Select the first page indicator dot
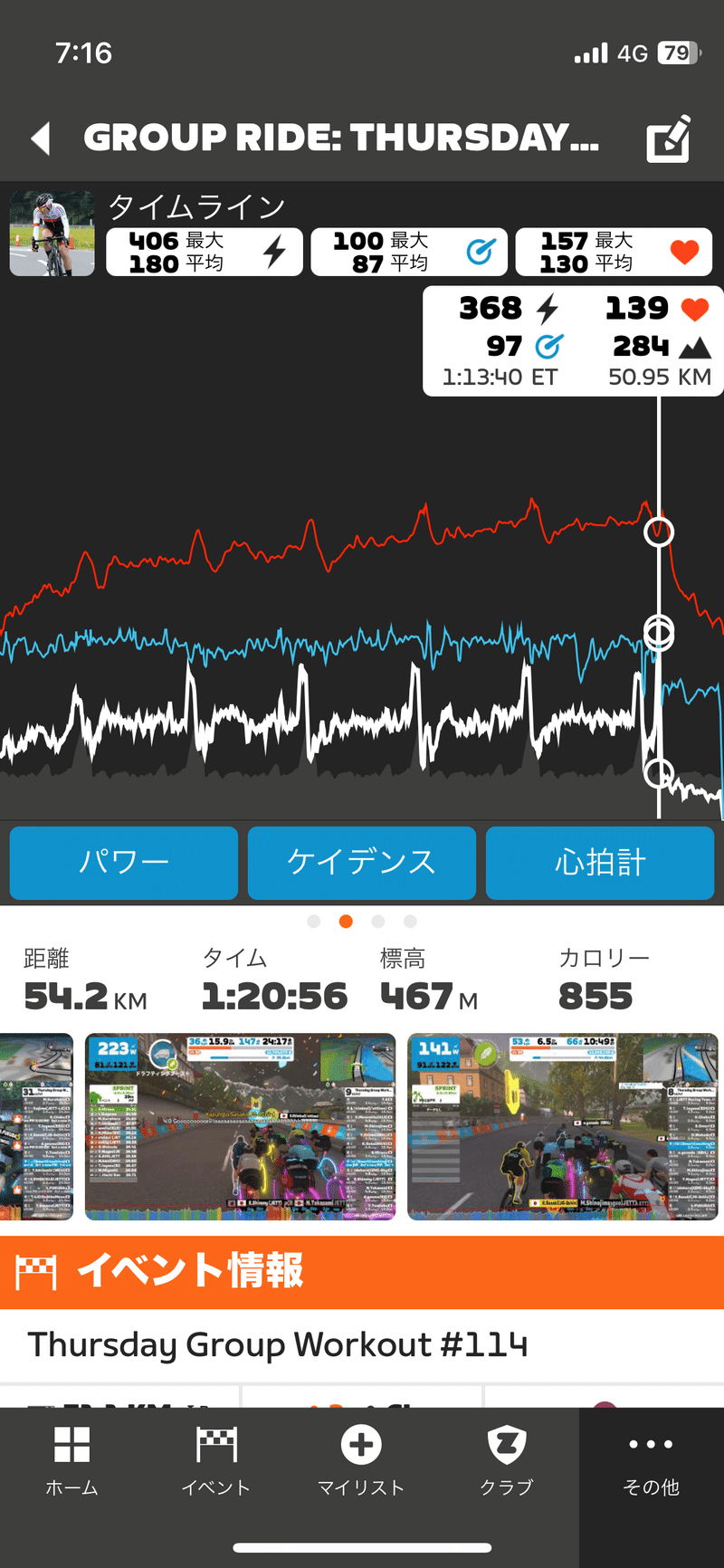 [x=314, y=921]
